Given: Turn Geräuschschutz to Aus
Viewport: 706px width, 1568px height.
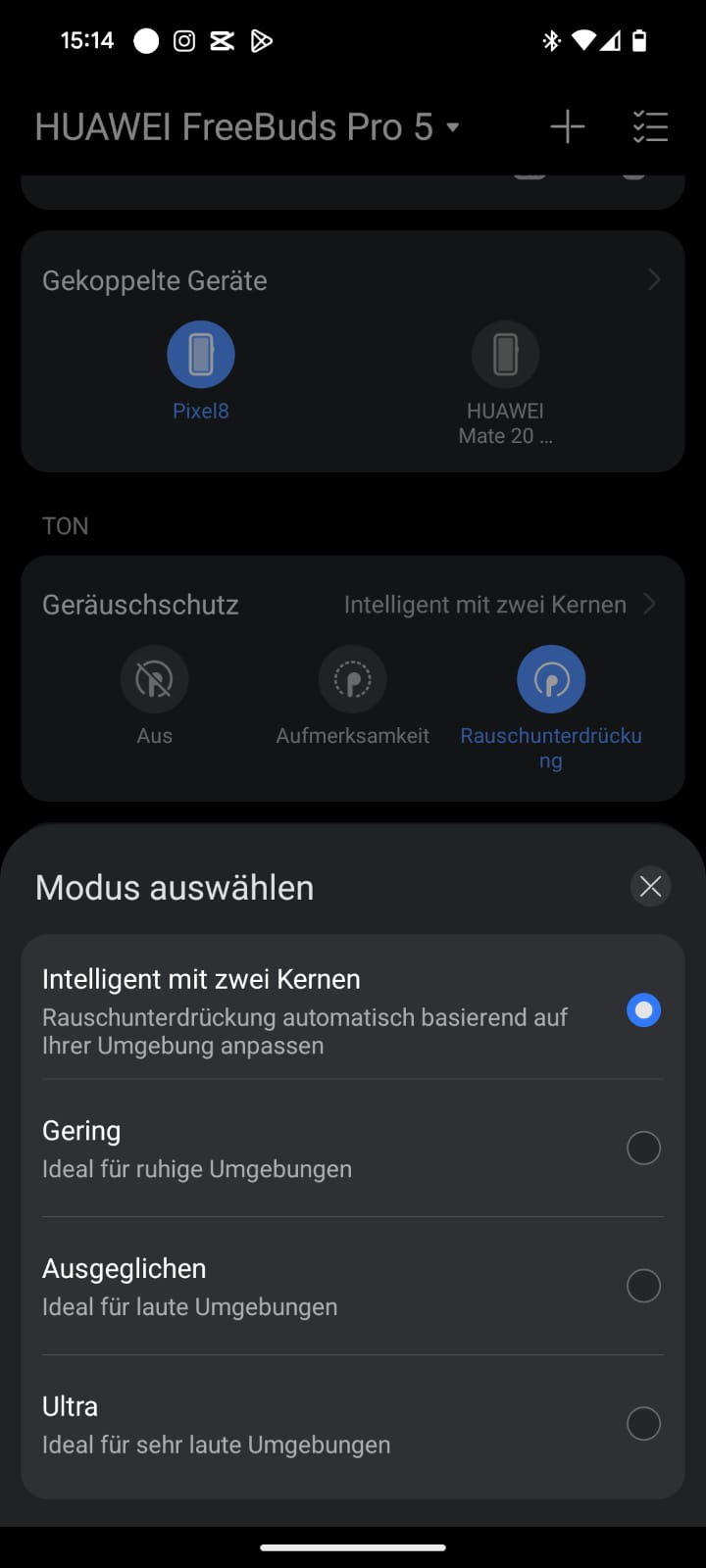Looking at the screenshot, I should (x=154, y=679).
